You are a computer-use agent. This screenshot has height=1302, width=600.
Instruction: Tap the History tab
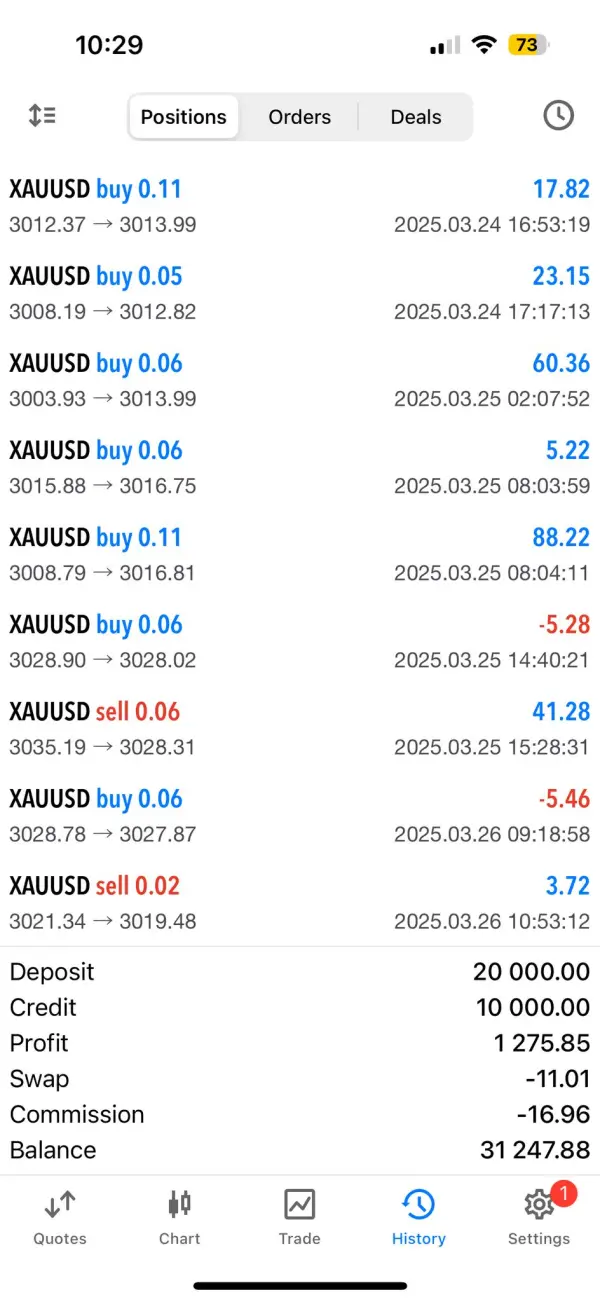point(418,1217)
